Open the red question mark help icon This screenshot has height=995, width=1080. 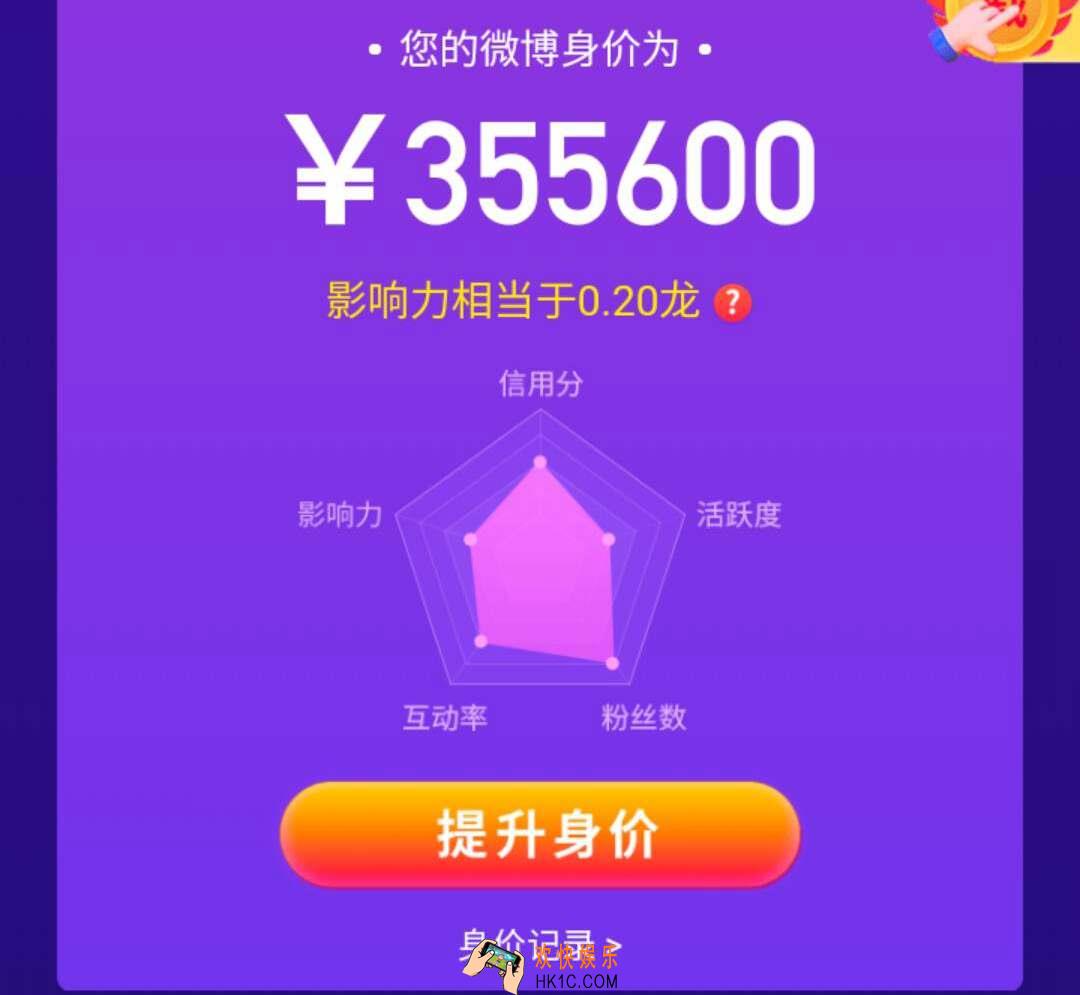[x=732, y=302]
